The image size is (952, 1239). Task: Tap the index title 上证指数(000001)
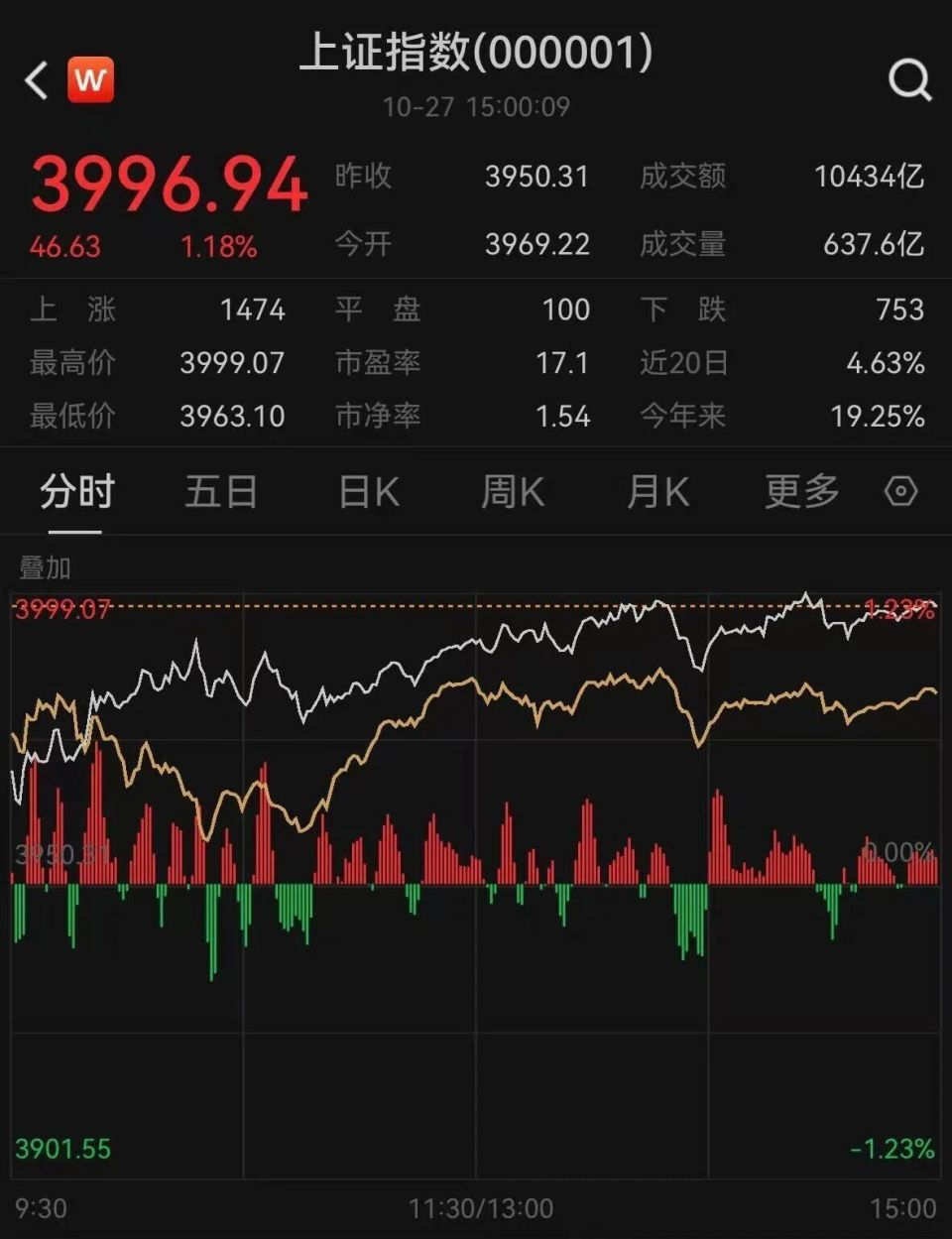(x=476, y=58)
